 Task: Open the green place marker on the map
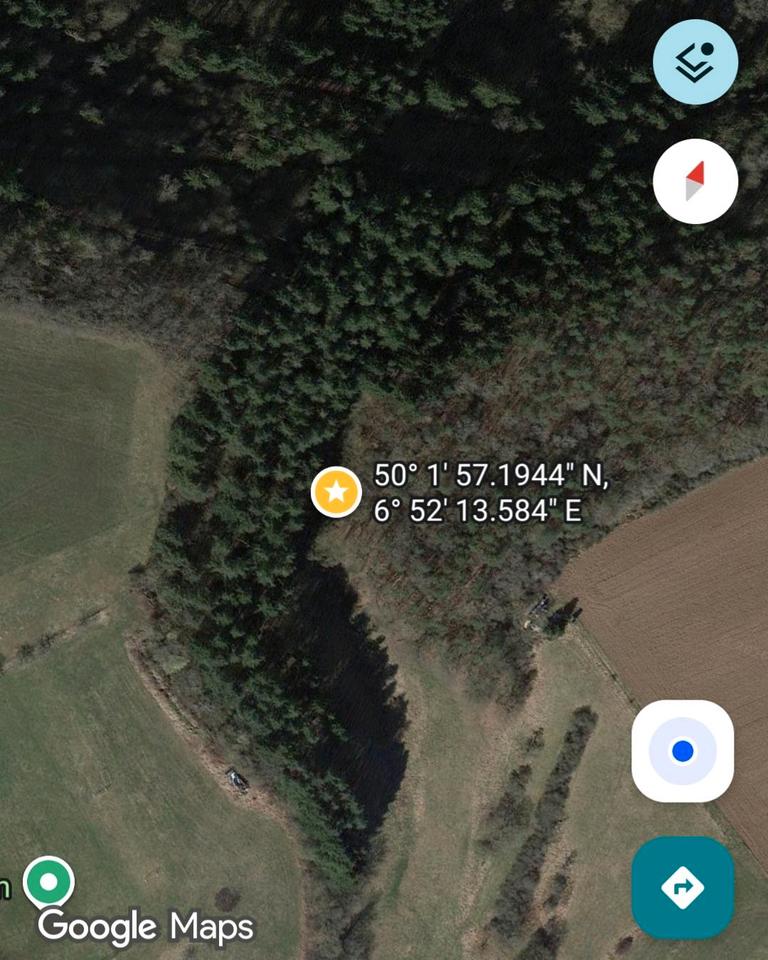click(48, 882)
